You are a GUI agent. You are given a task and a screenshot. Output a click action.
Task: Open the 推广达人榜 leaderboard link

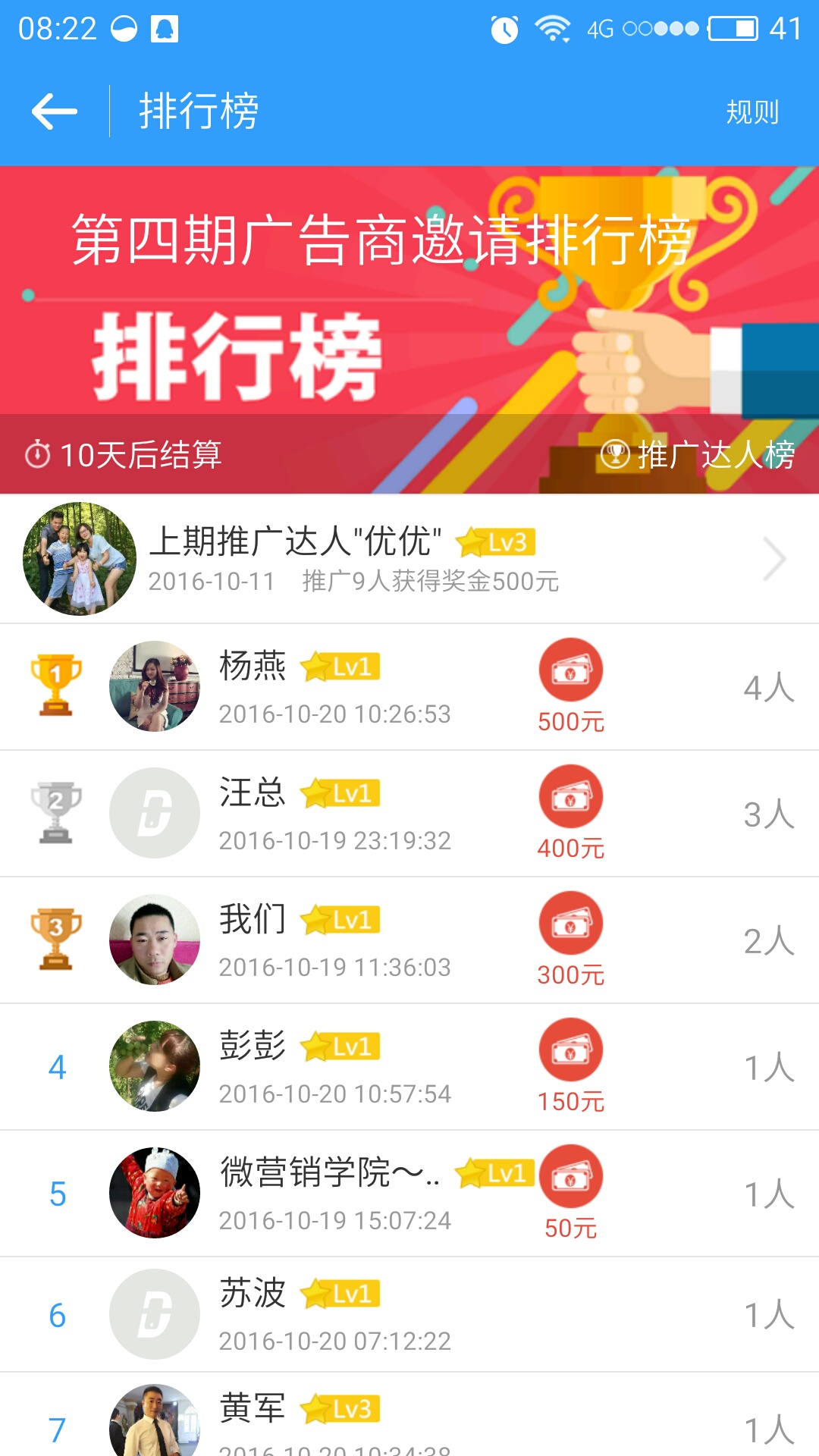point(698,455)
